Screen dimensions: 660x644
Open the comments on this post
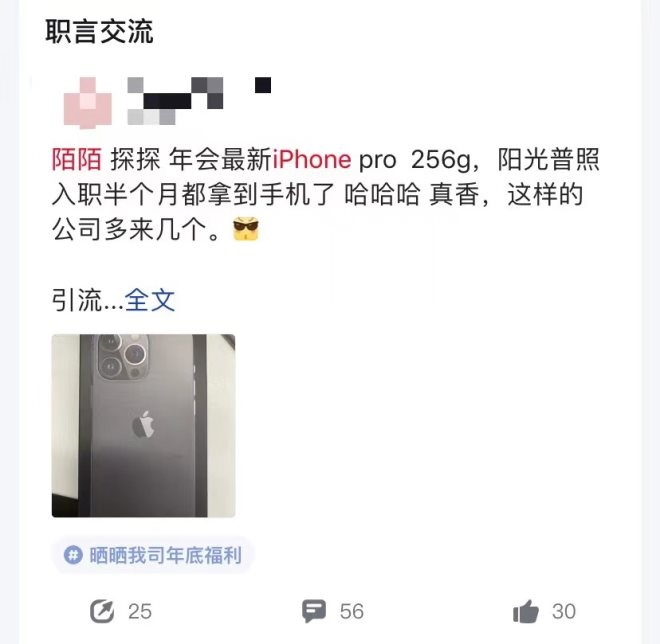tap(315, 611)
